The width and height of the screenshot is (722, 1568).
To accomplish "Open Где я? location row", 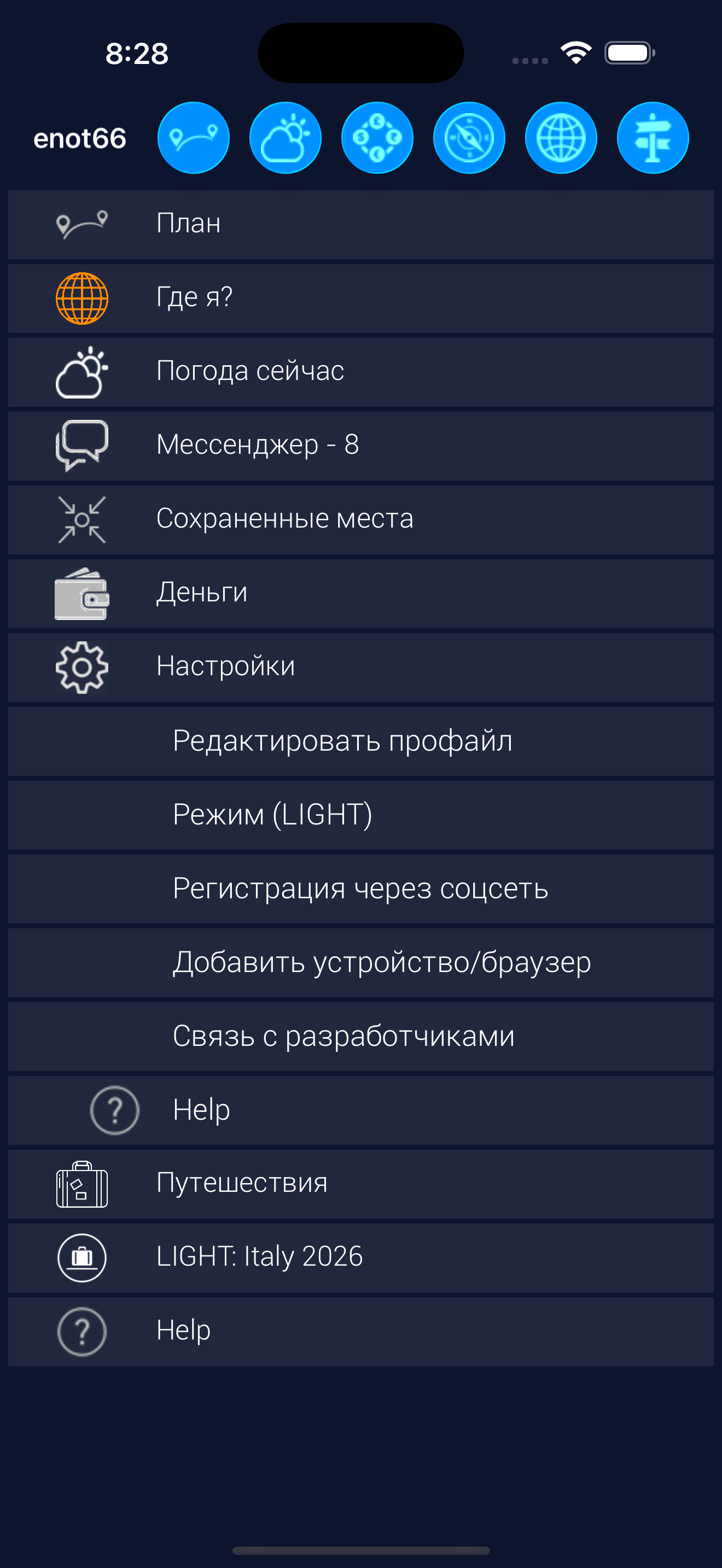I will tap(360, 297).
